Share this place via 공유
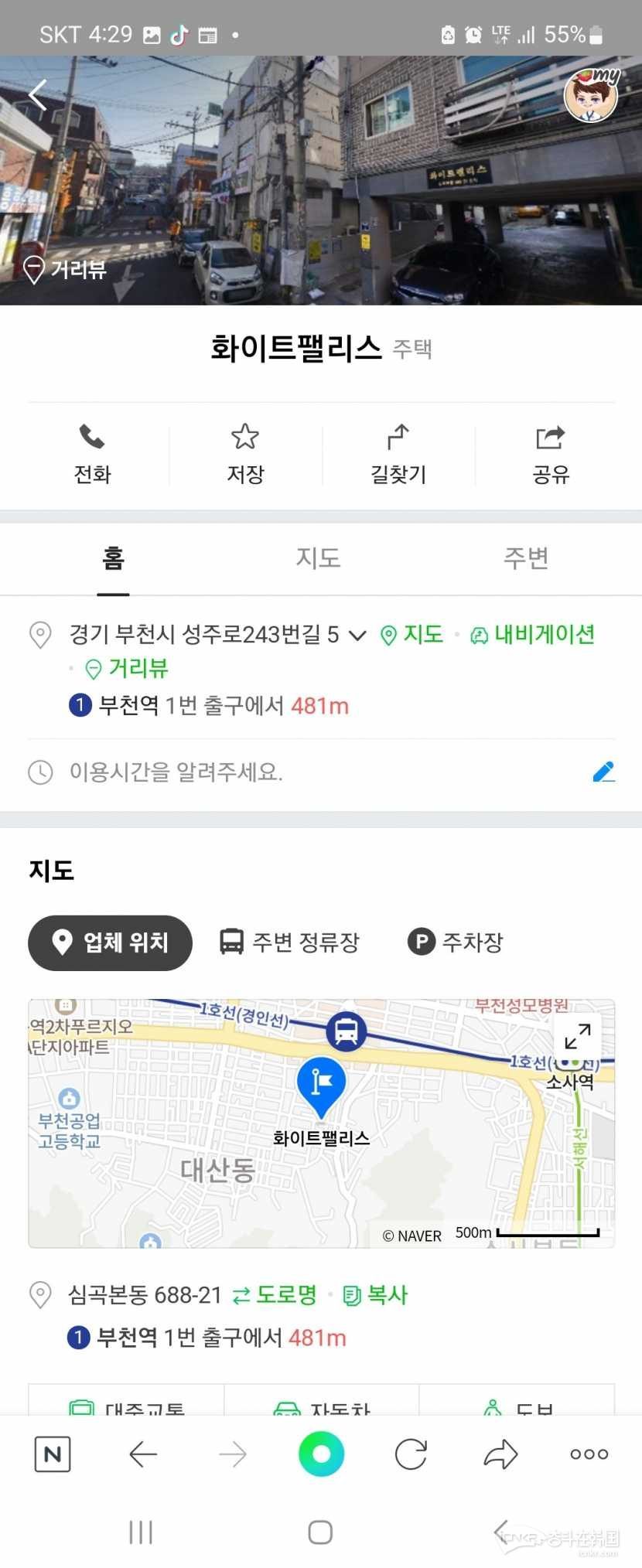Viewport: 642px width, 1568px height. [x=551, y=455]
